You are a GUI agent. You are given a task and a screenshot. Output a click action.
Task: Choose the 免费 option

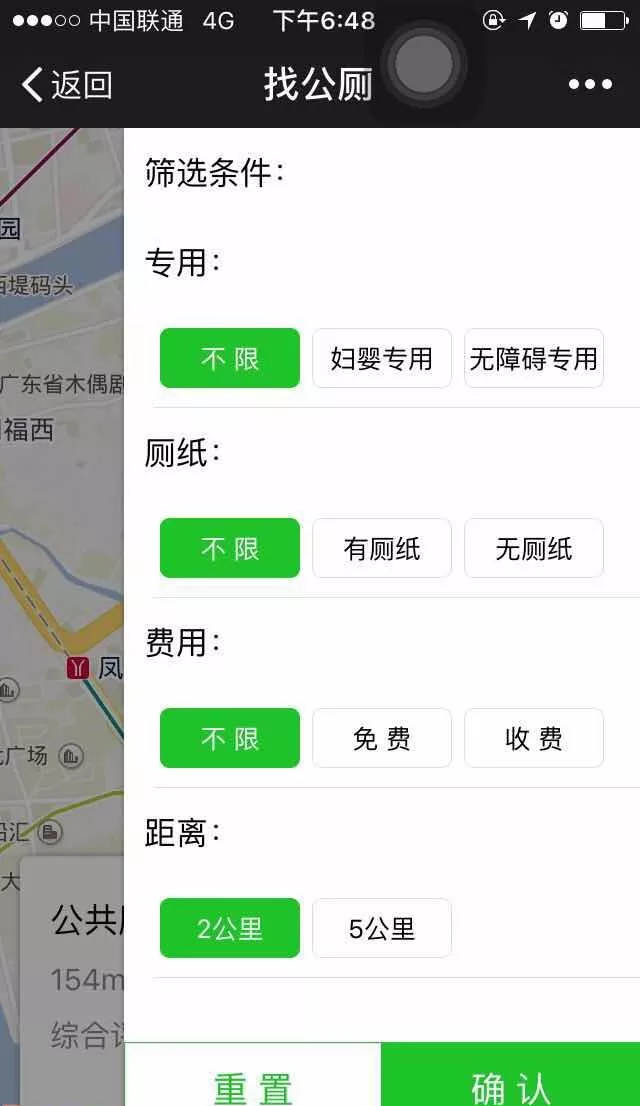point(382,738)
